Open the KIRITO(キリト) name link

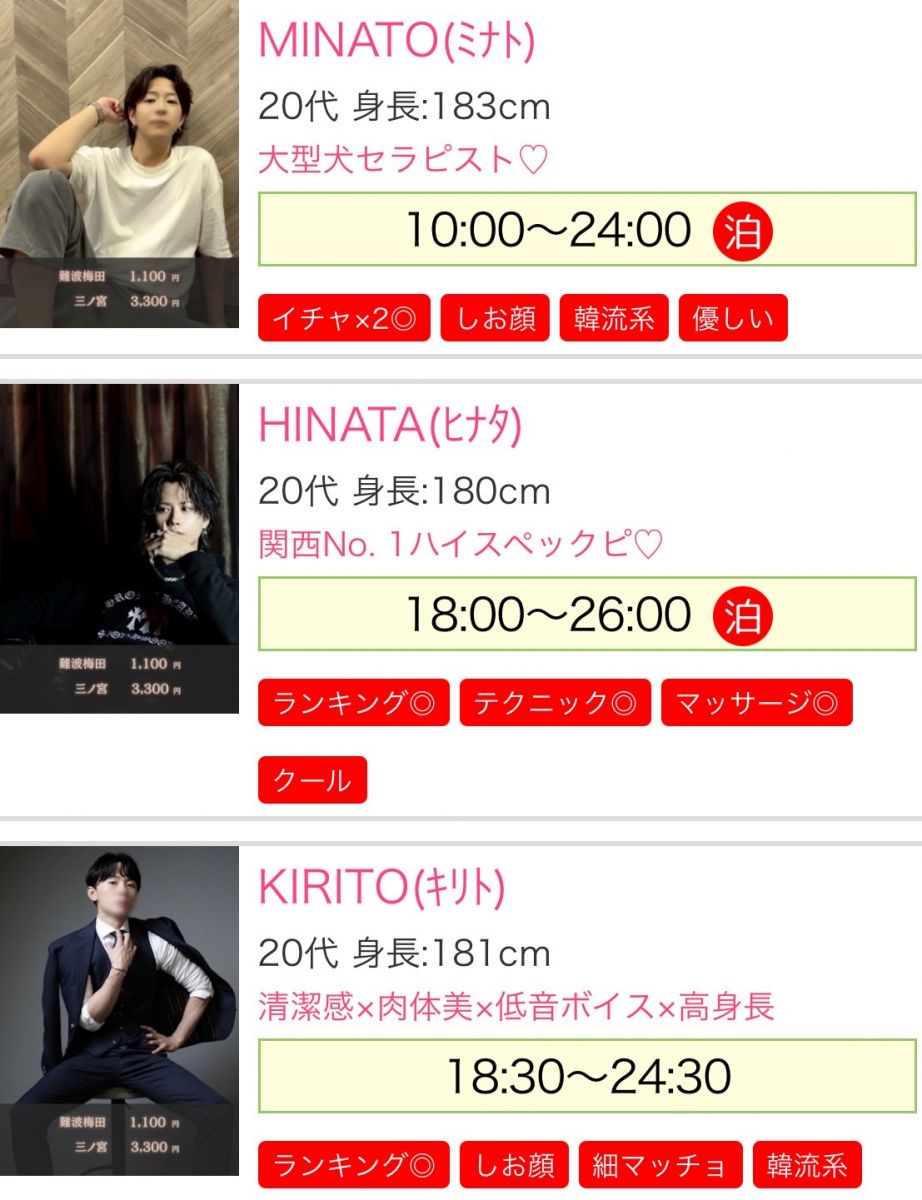tap(382, 888)
